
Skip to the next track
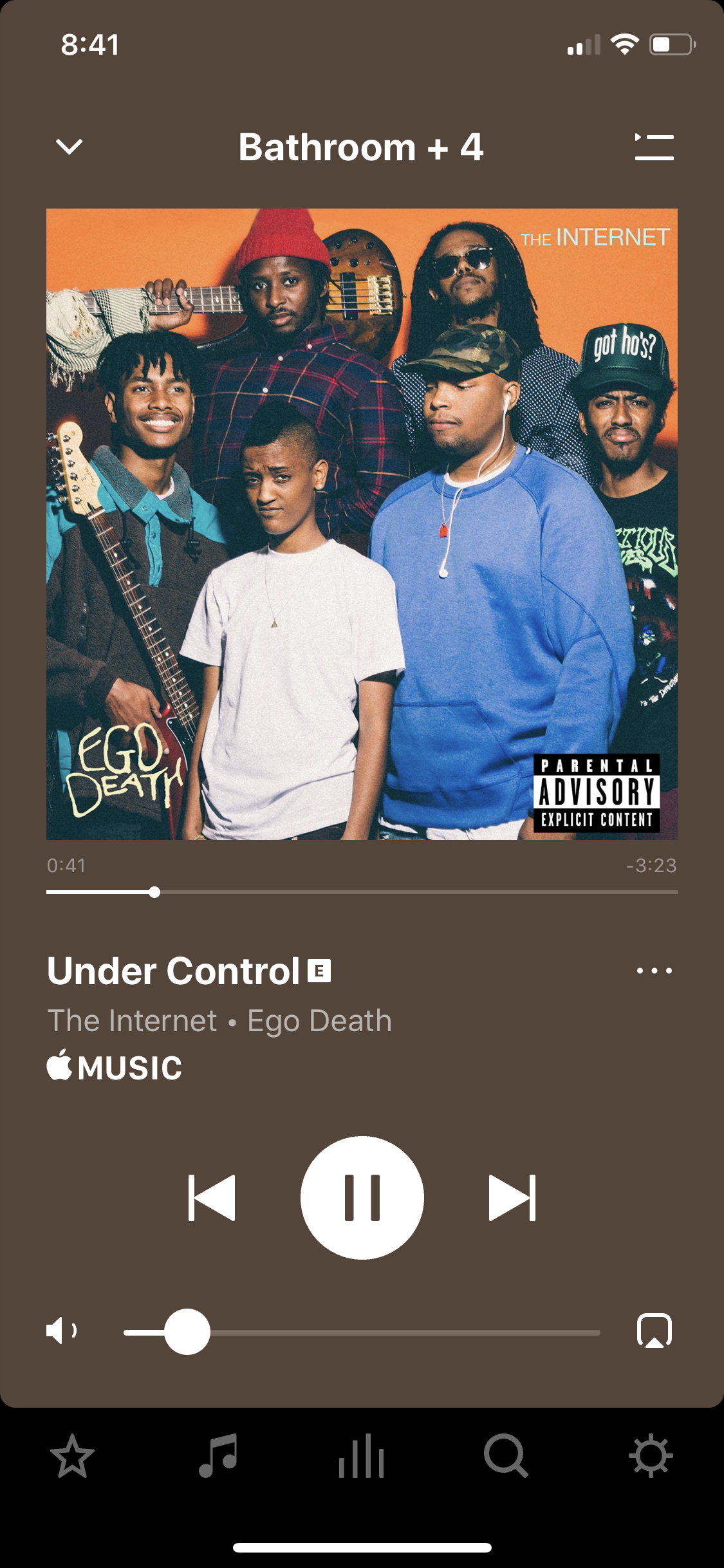point(512,1198)
